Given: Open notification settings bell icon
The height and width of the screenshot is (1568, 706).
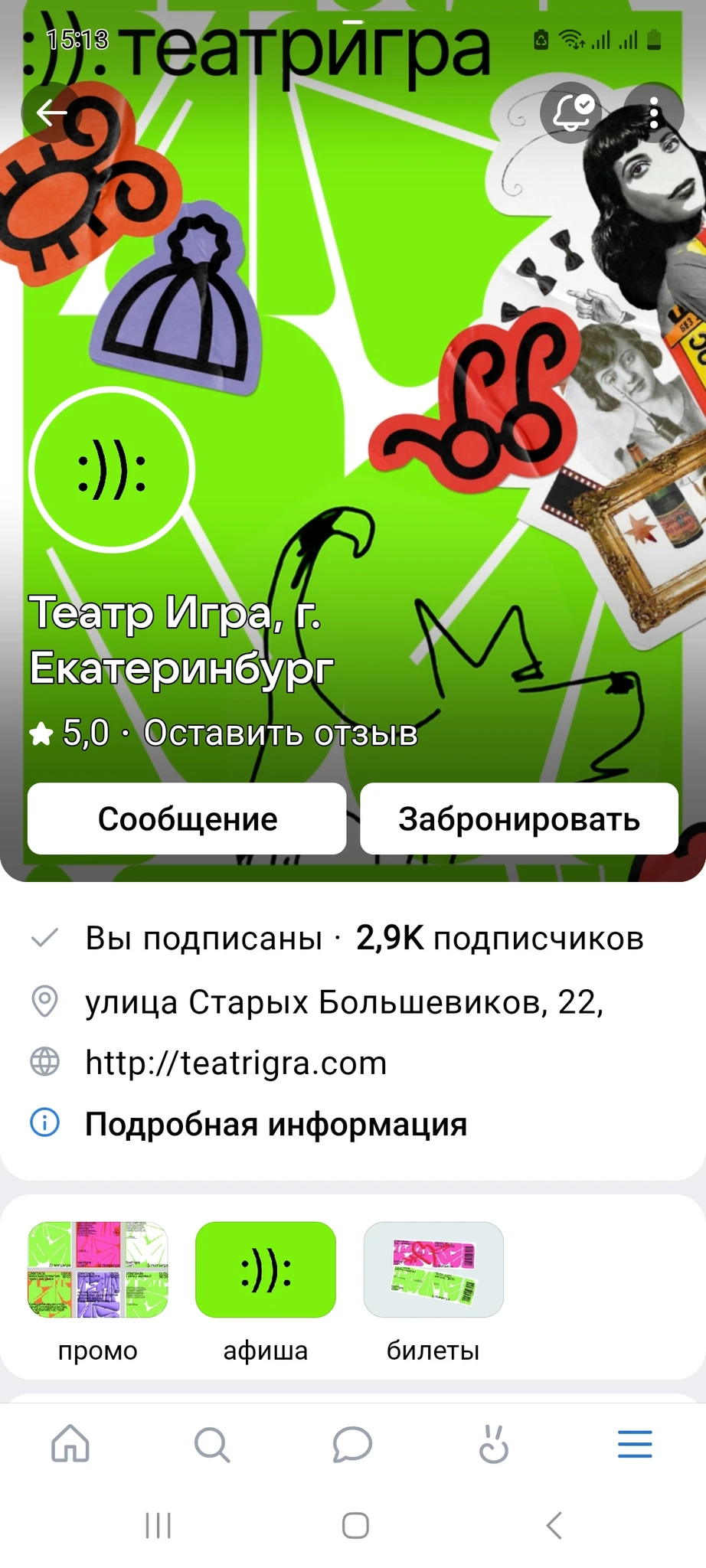Looking at the screenshot, I should pos(570,113).
